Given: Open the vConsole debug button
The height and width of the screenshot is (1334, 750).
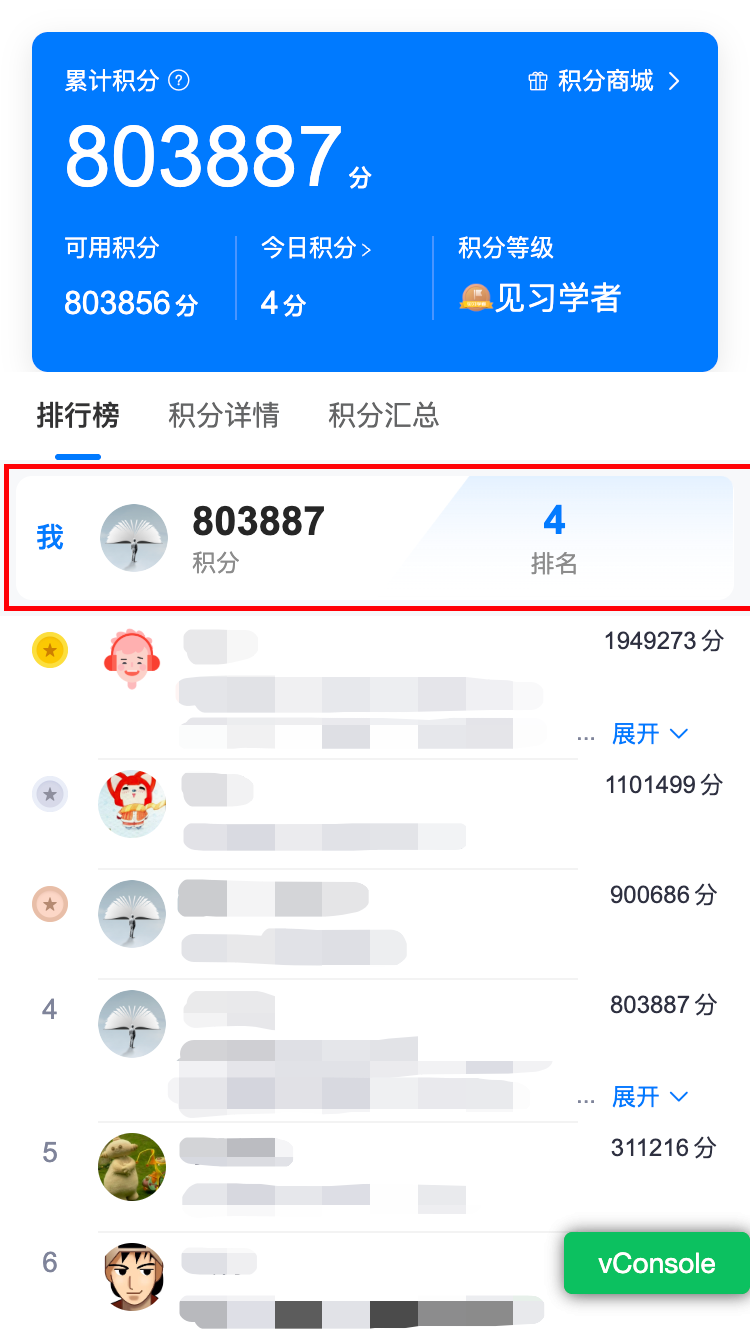Looking at the screenshot, I should [x=657, y=1263].
